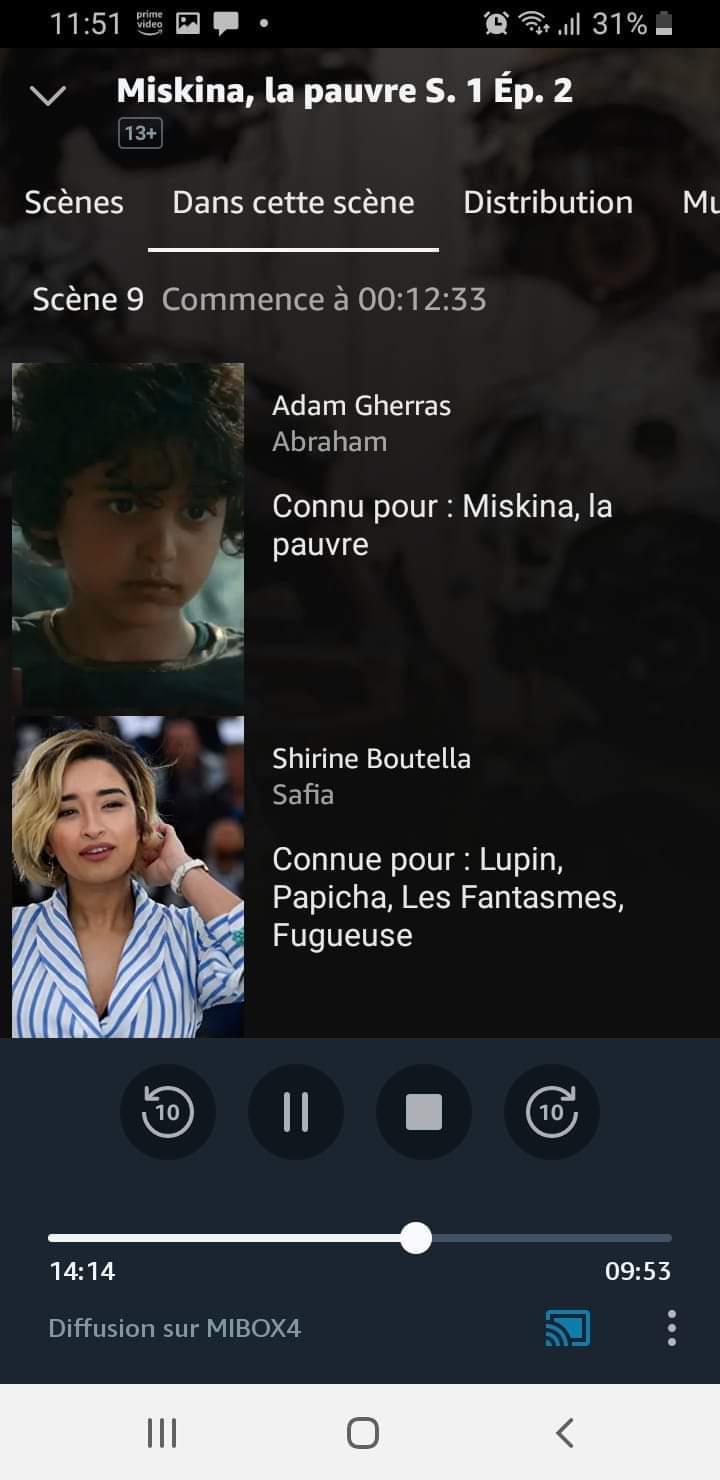Collapse the panel with the down chevron
Image resolution: width=720 pixels, height=1480 pixels.
[48, 95]
